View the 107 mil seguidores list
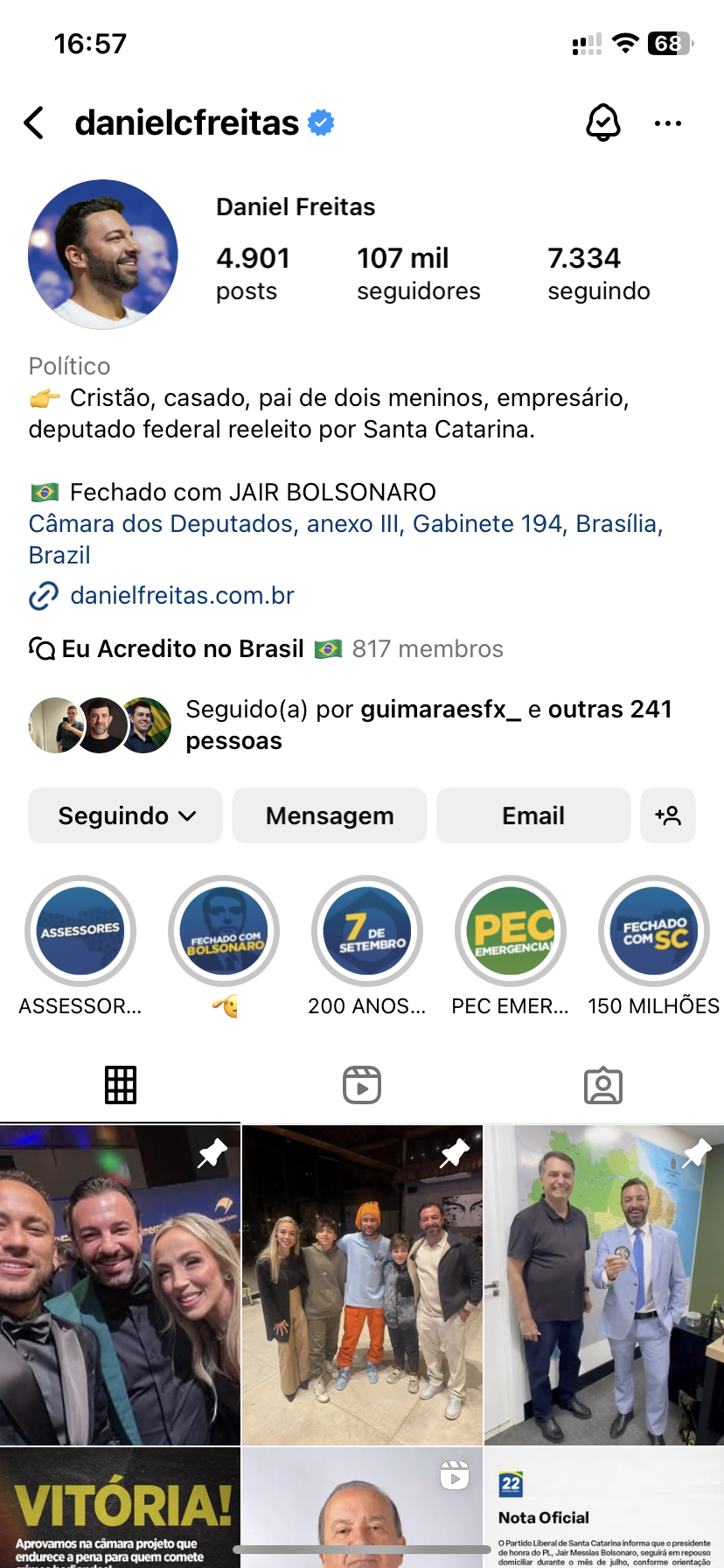Image resolution: width=724 pixels, height=1568 pixels. (x=418, y=273)
